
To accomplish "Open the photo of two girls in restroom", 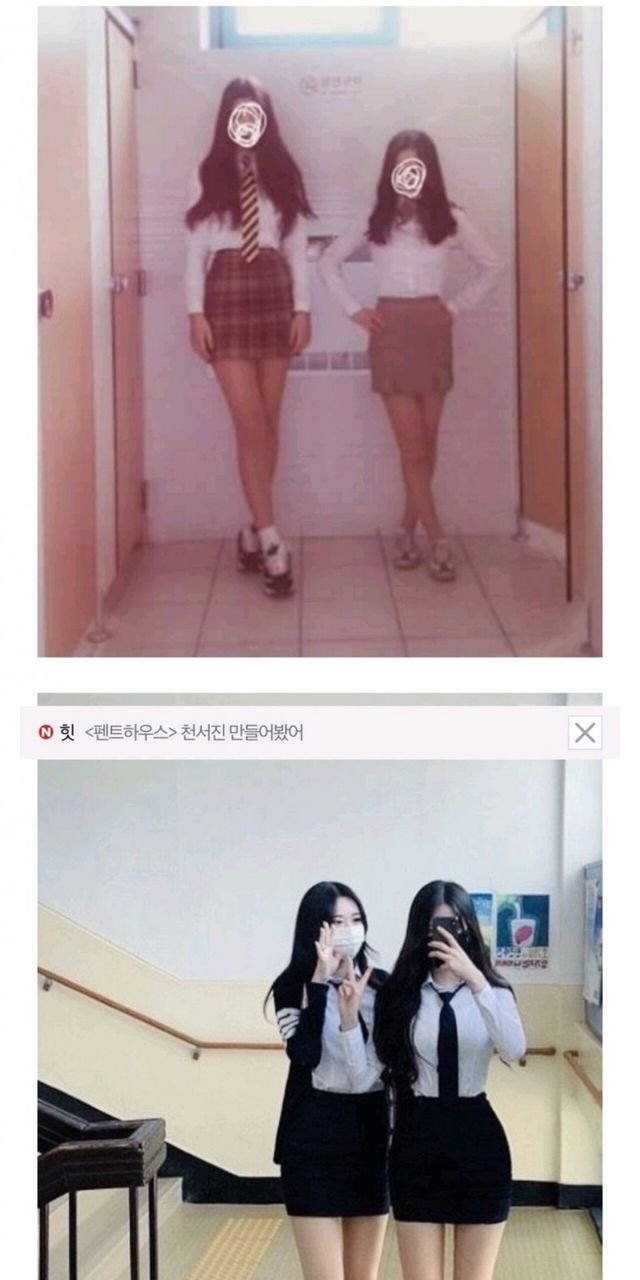I will click(x=320, y=330).
